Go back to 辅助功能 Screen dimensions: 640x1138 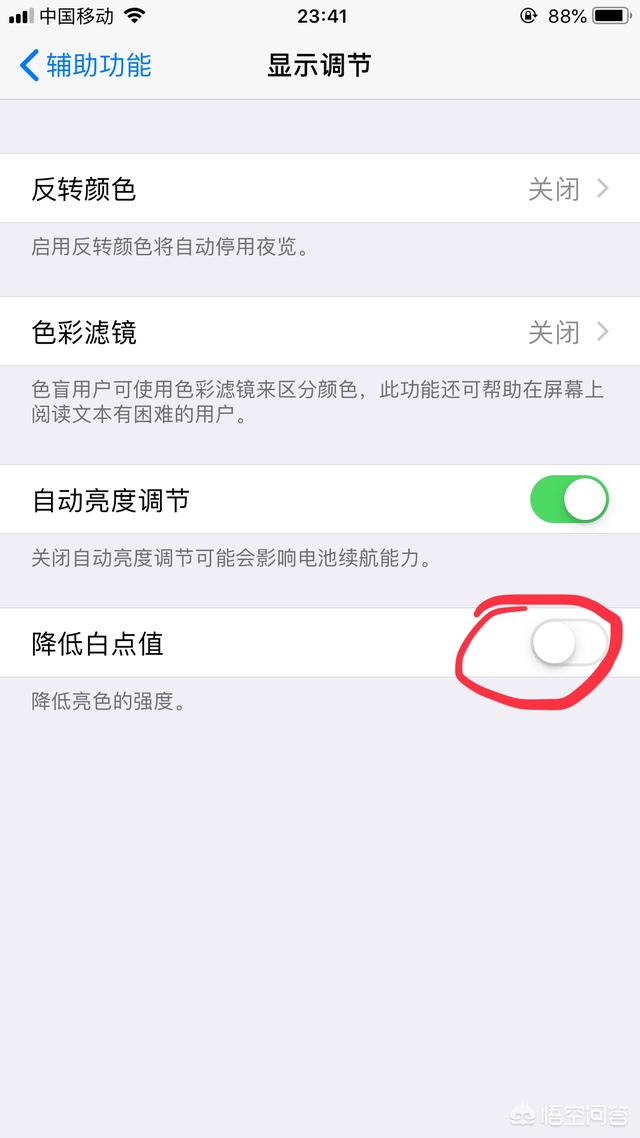86,66
